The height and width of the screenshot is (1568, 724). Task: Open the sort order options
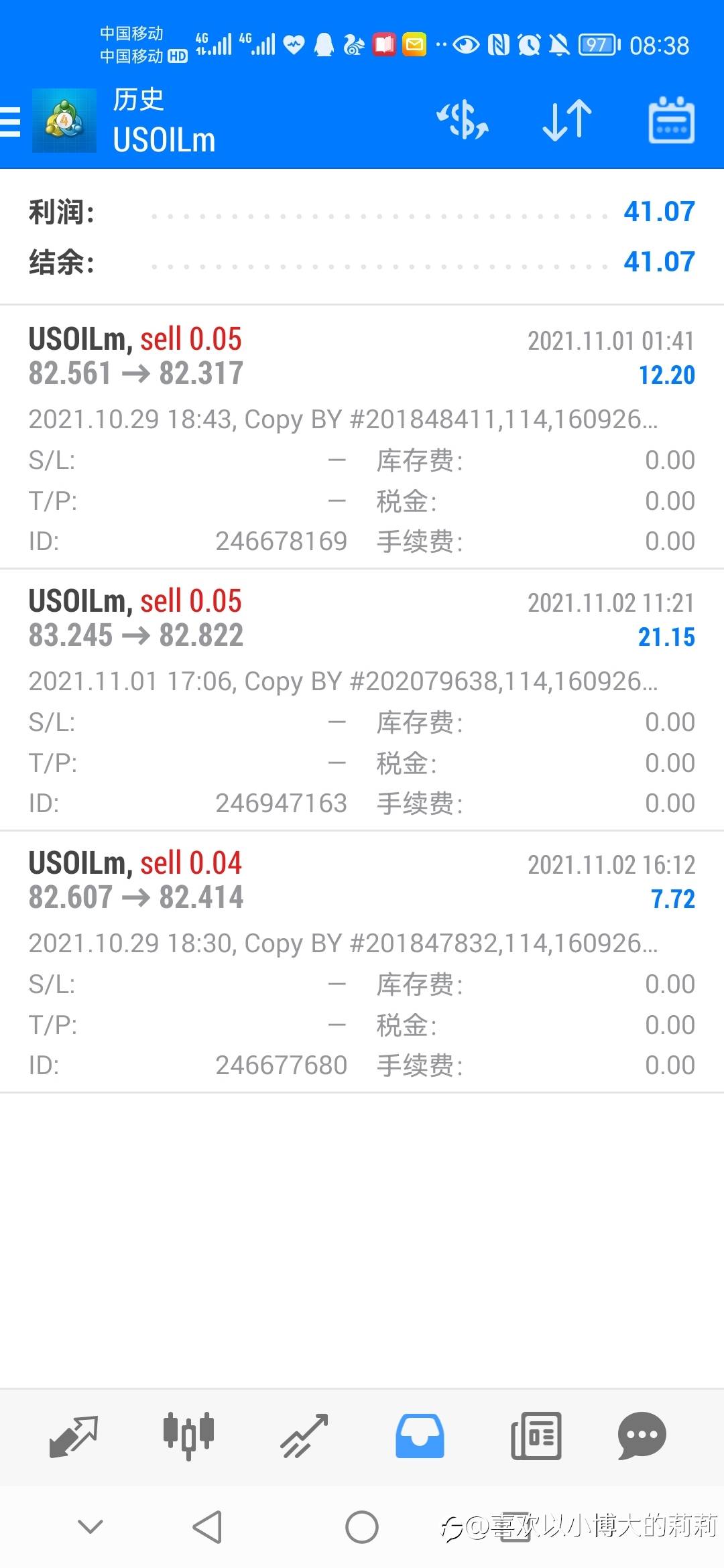point(567,121)
